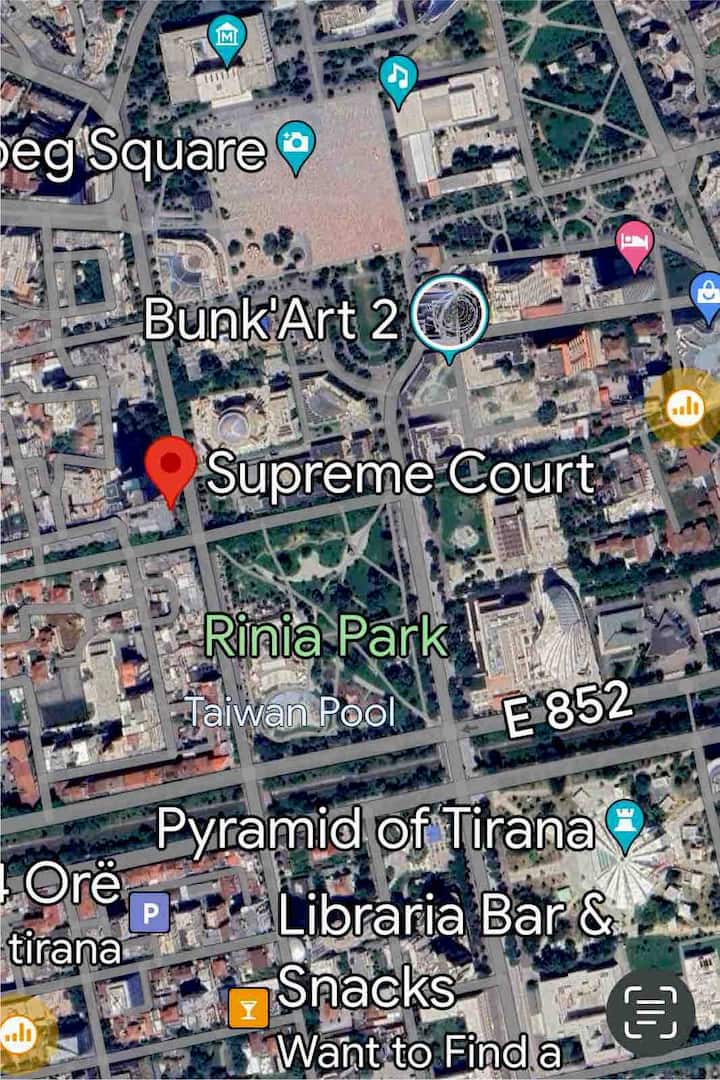Image resolution: width=720 pixels, height=1080 pixels.
Task: Tap the scan button in the corner
Action: [650, 1010]
